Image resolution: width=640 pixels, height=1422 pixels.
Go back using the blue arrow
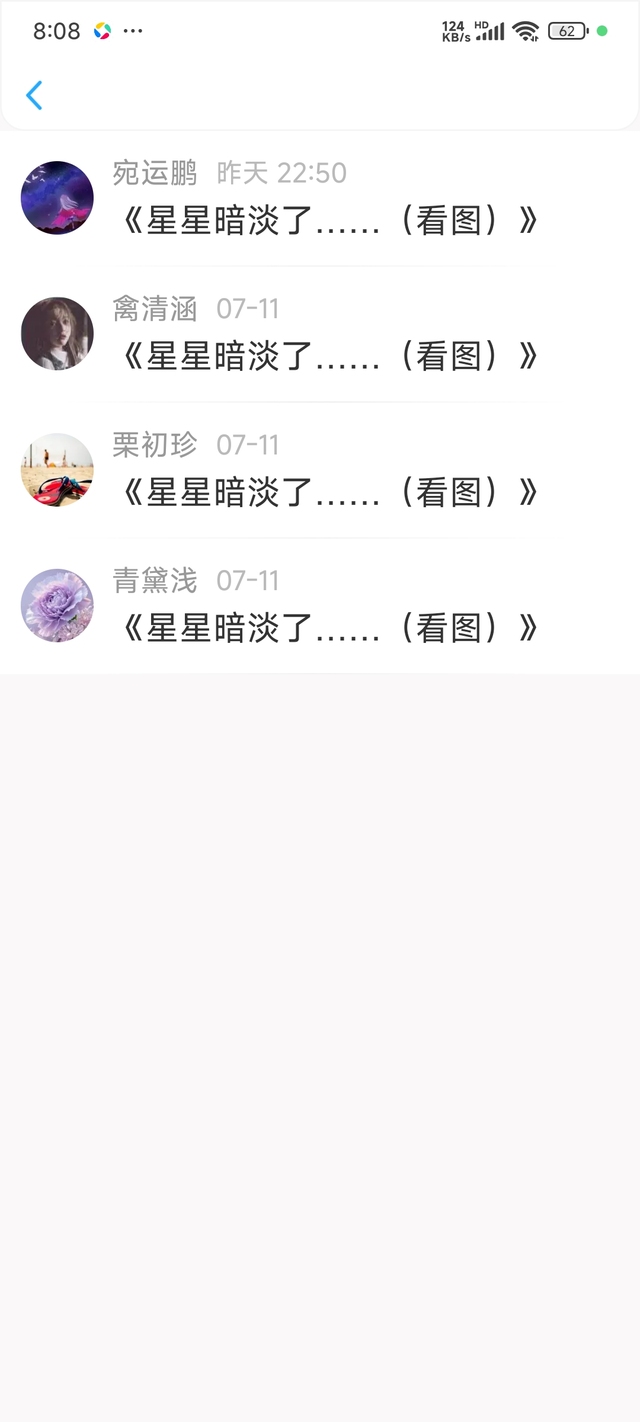(x=34, y=96)
